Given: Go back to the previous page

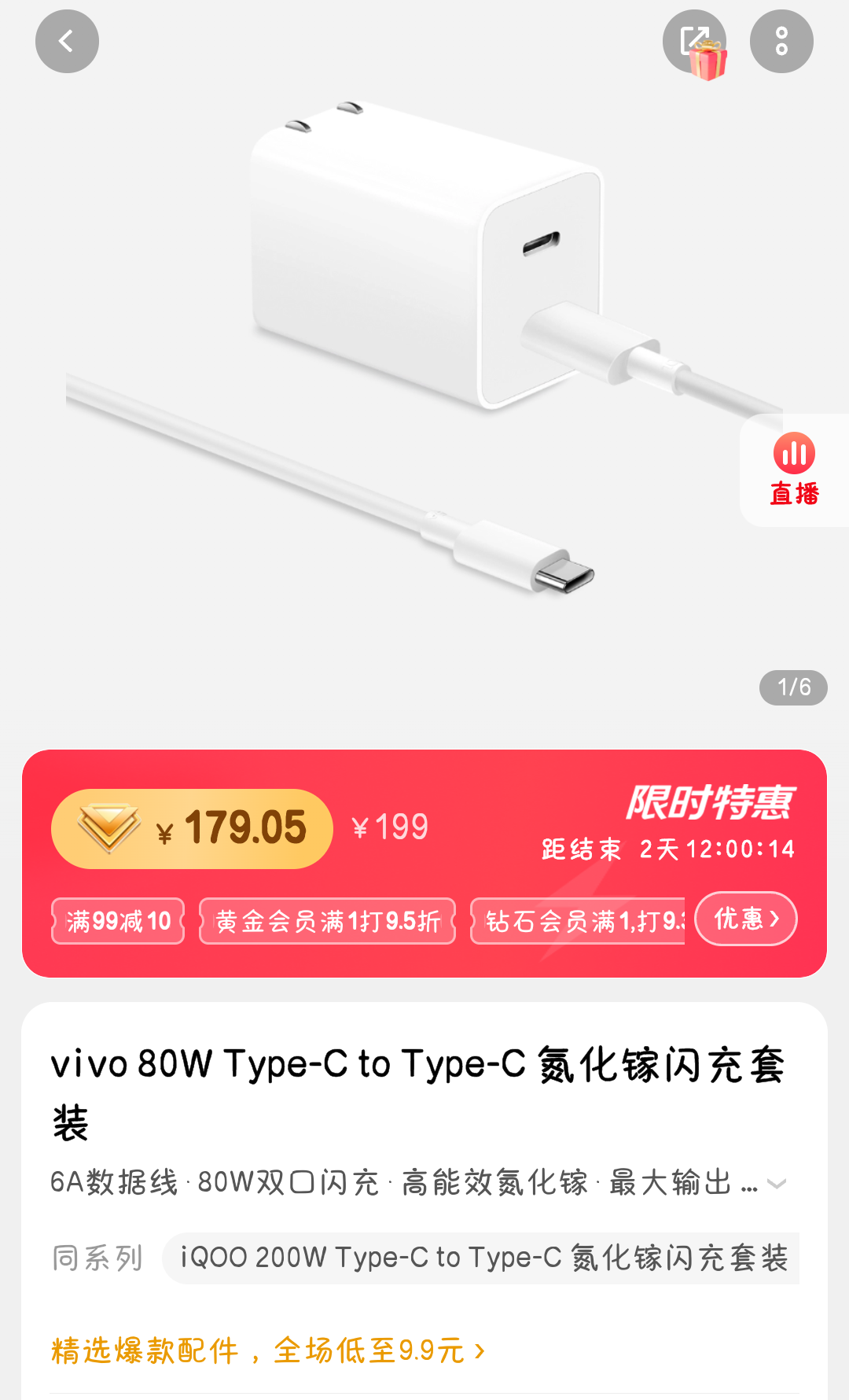Looking at the screenshot, I should pyautogui.click(x=67, y=42).
